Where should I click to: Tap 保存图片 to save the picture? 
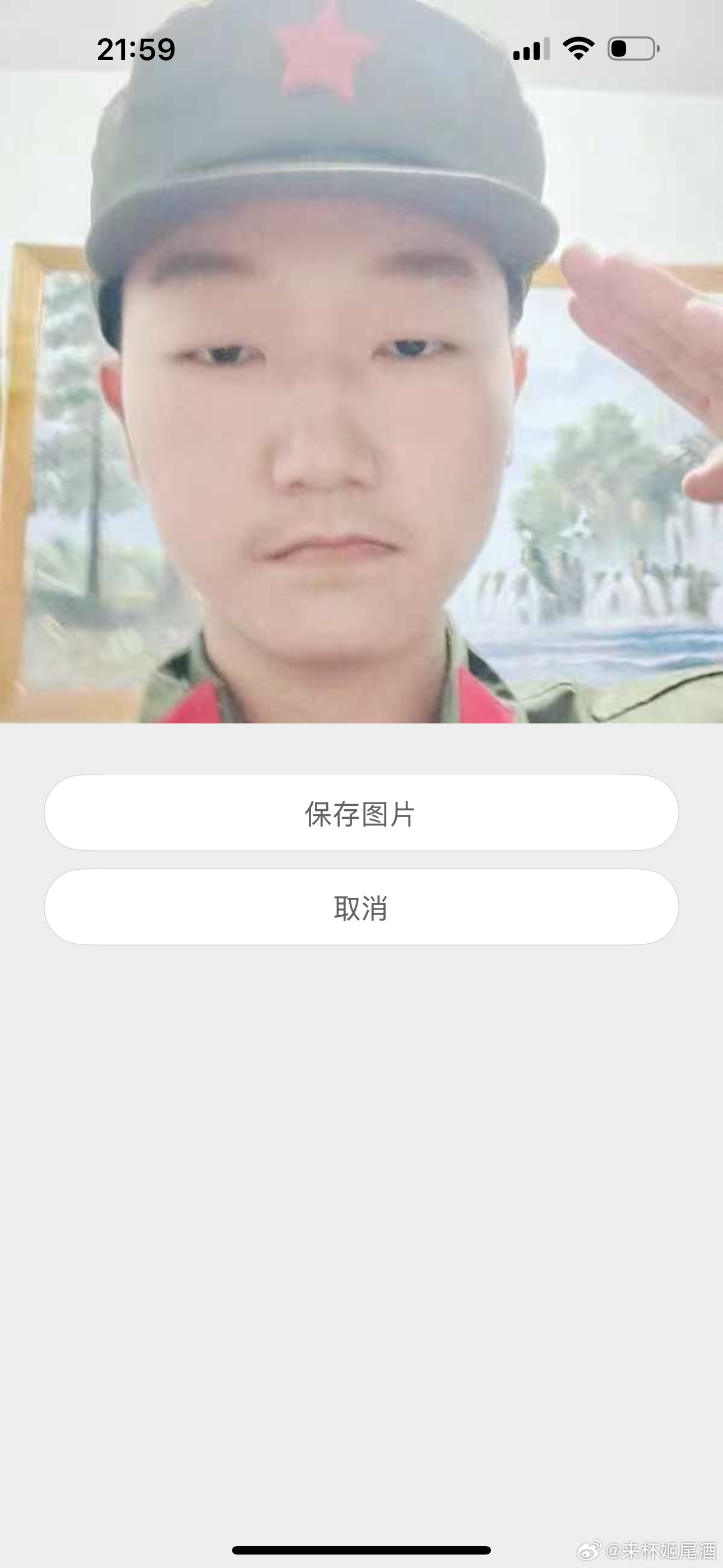coord(361,813)
